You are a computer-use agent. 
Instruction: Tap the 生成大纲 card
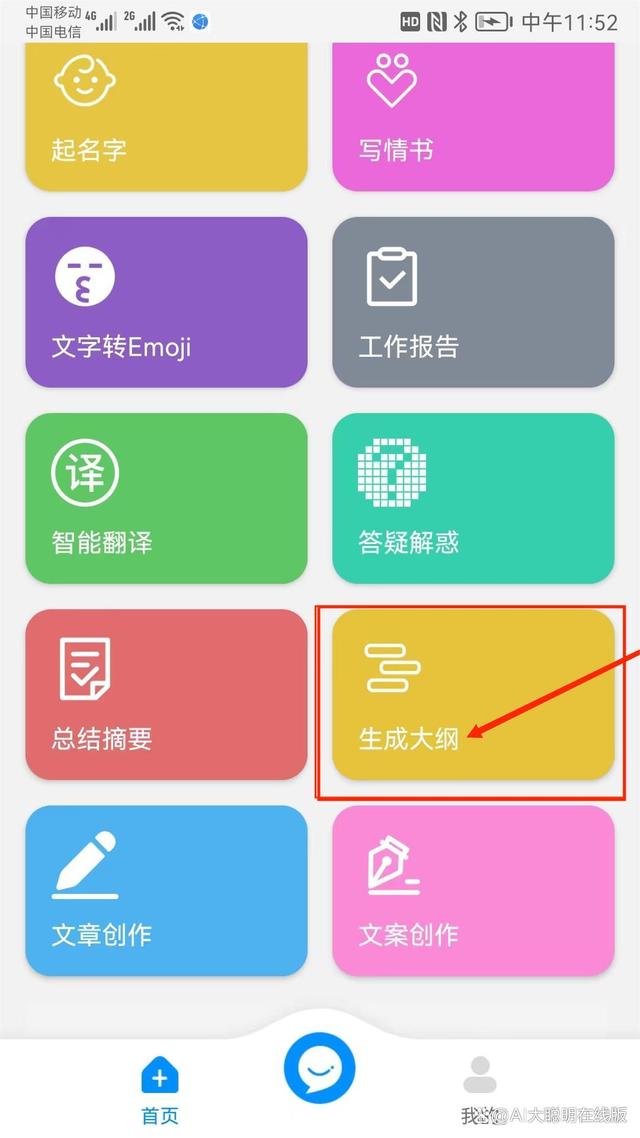click(473, 695)
